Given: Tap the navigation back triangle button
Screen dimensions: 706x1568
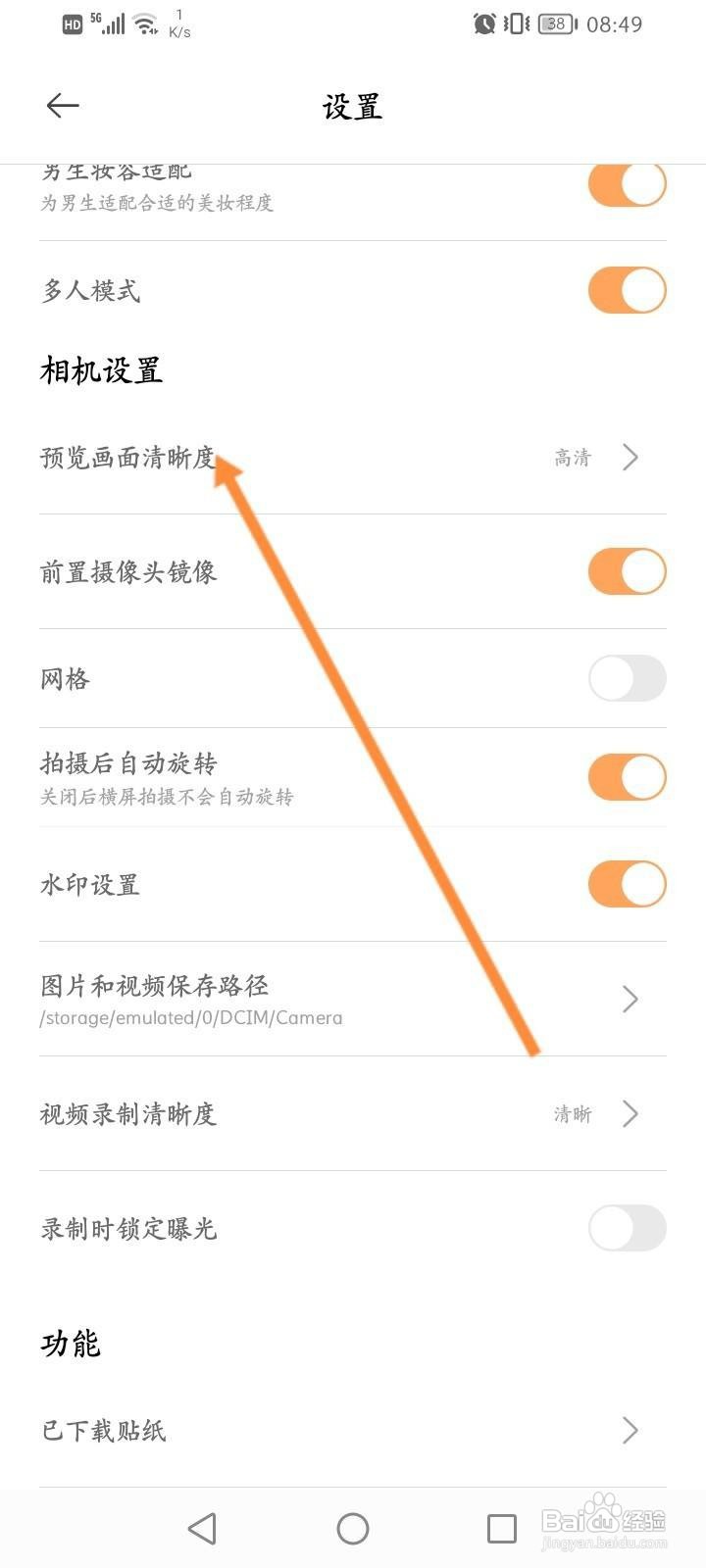Looking at the screenshot, I should [201, 1527].
